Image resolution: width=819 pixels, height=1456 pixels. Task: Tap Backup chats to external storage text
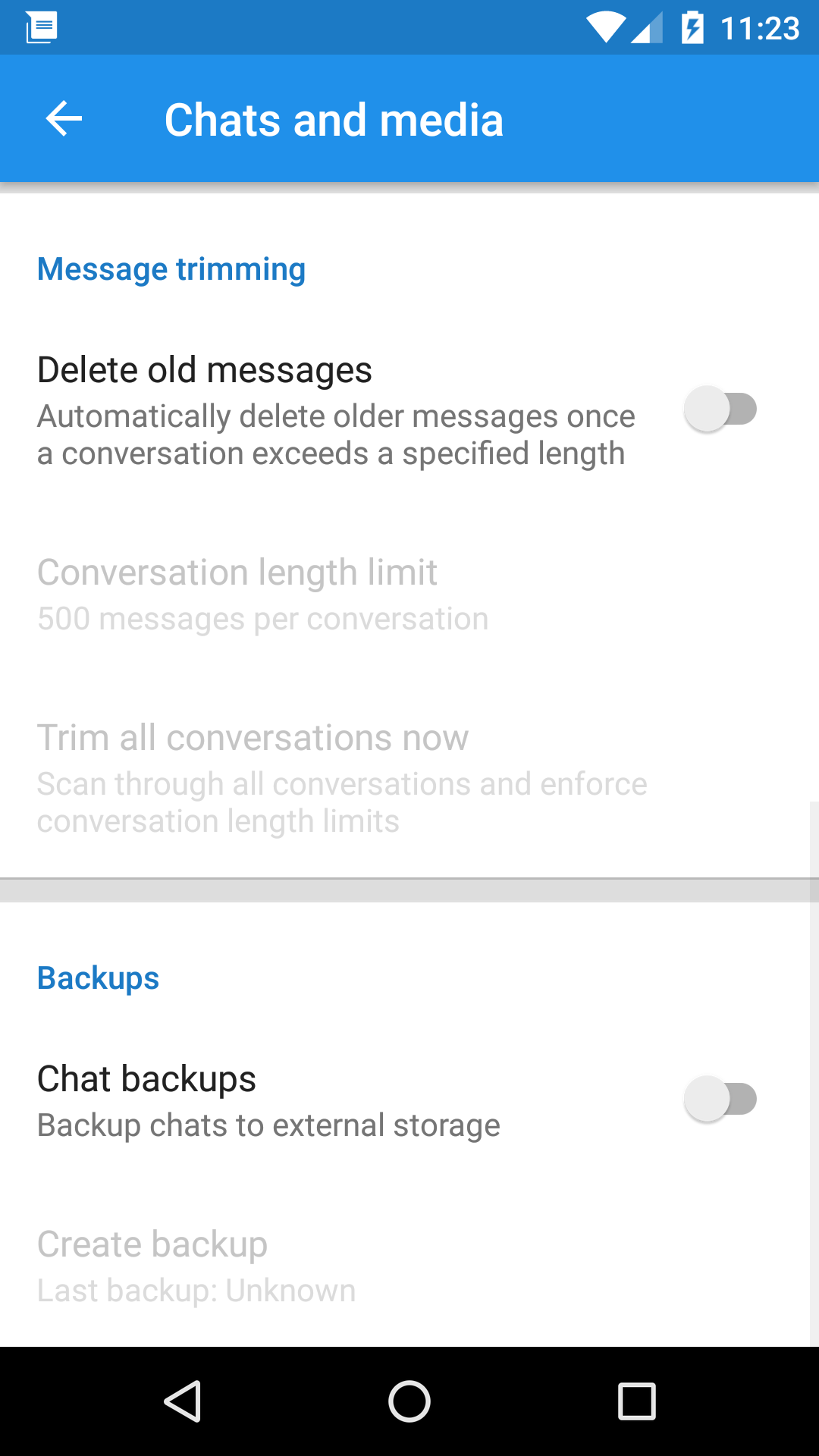click(268, 1125)
